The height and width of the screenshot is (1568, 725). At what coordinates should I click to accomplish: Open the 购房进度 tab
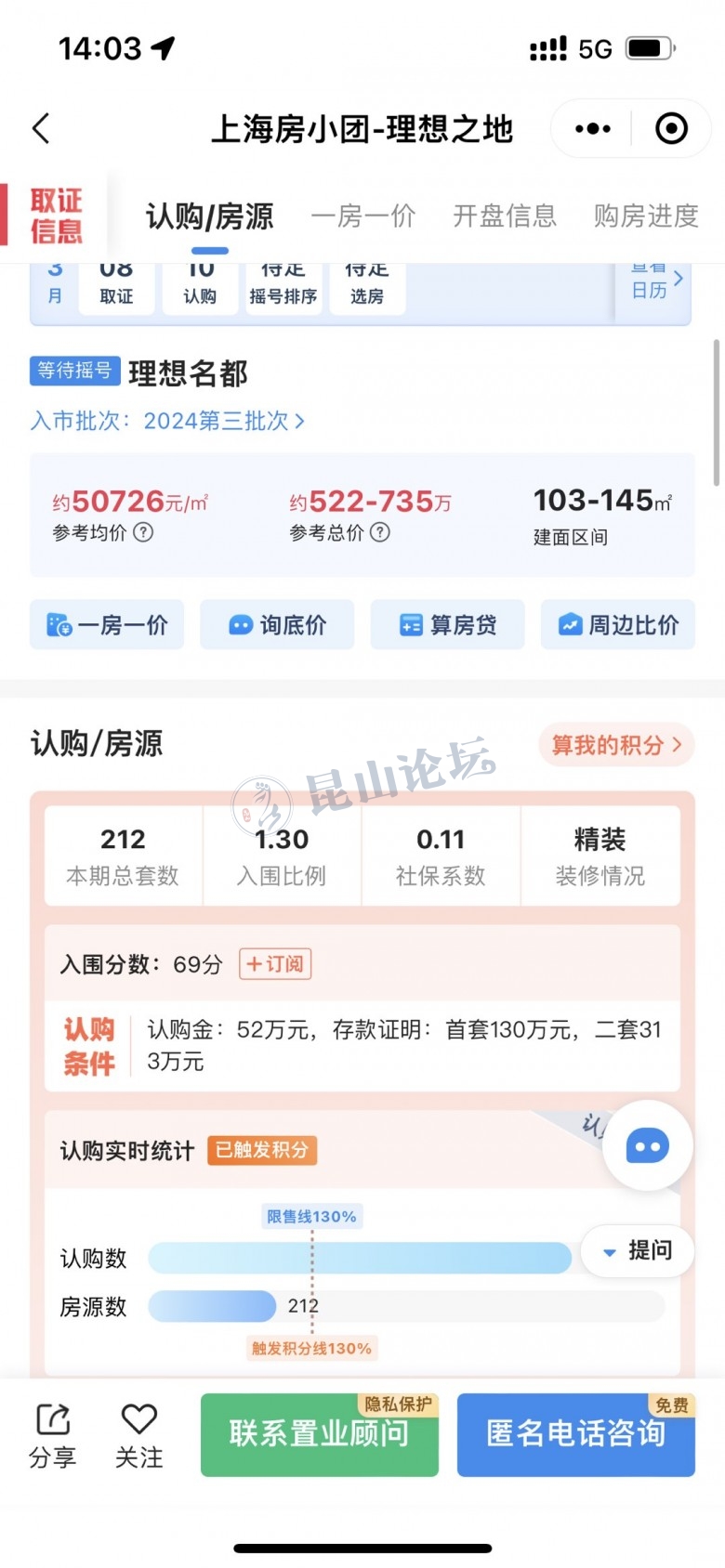(x=646, y=216)
